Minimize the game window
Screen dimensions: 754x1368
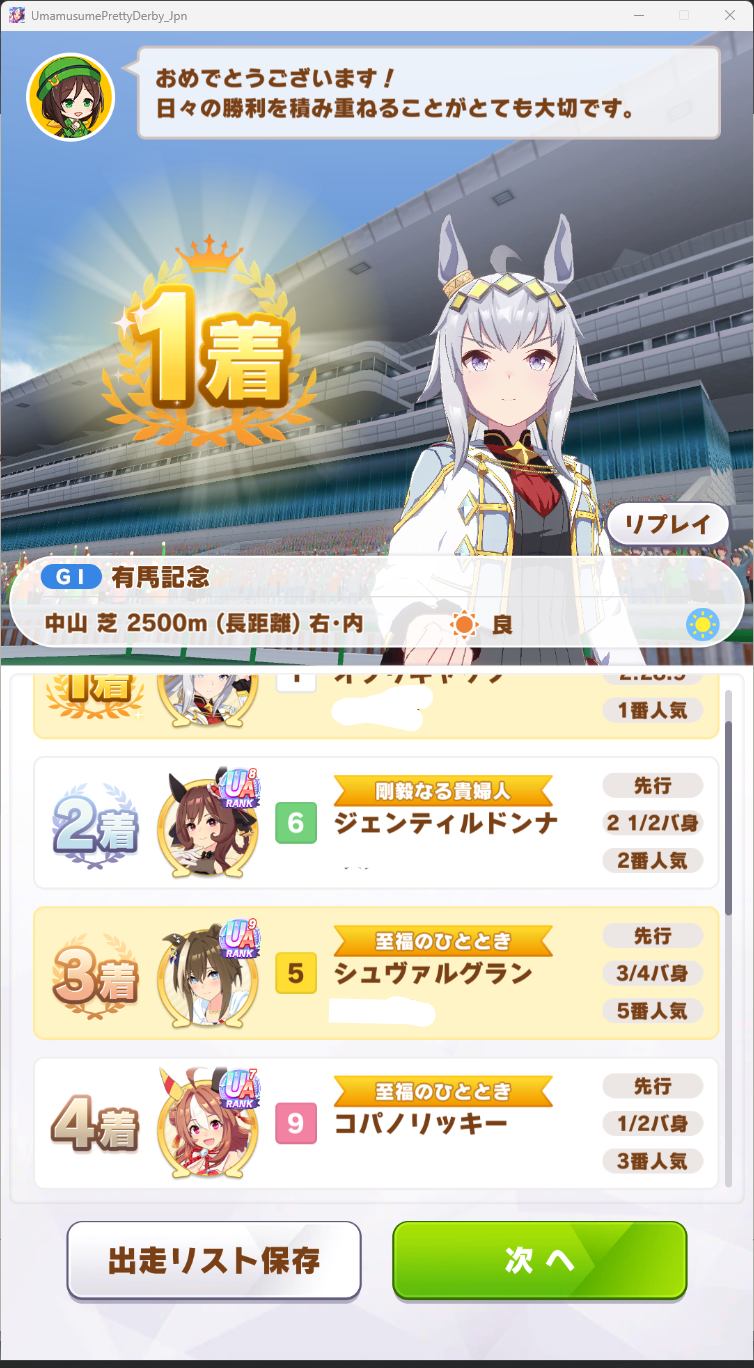pyautogui.click(x=638, y=15)
